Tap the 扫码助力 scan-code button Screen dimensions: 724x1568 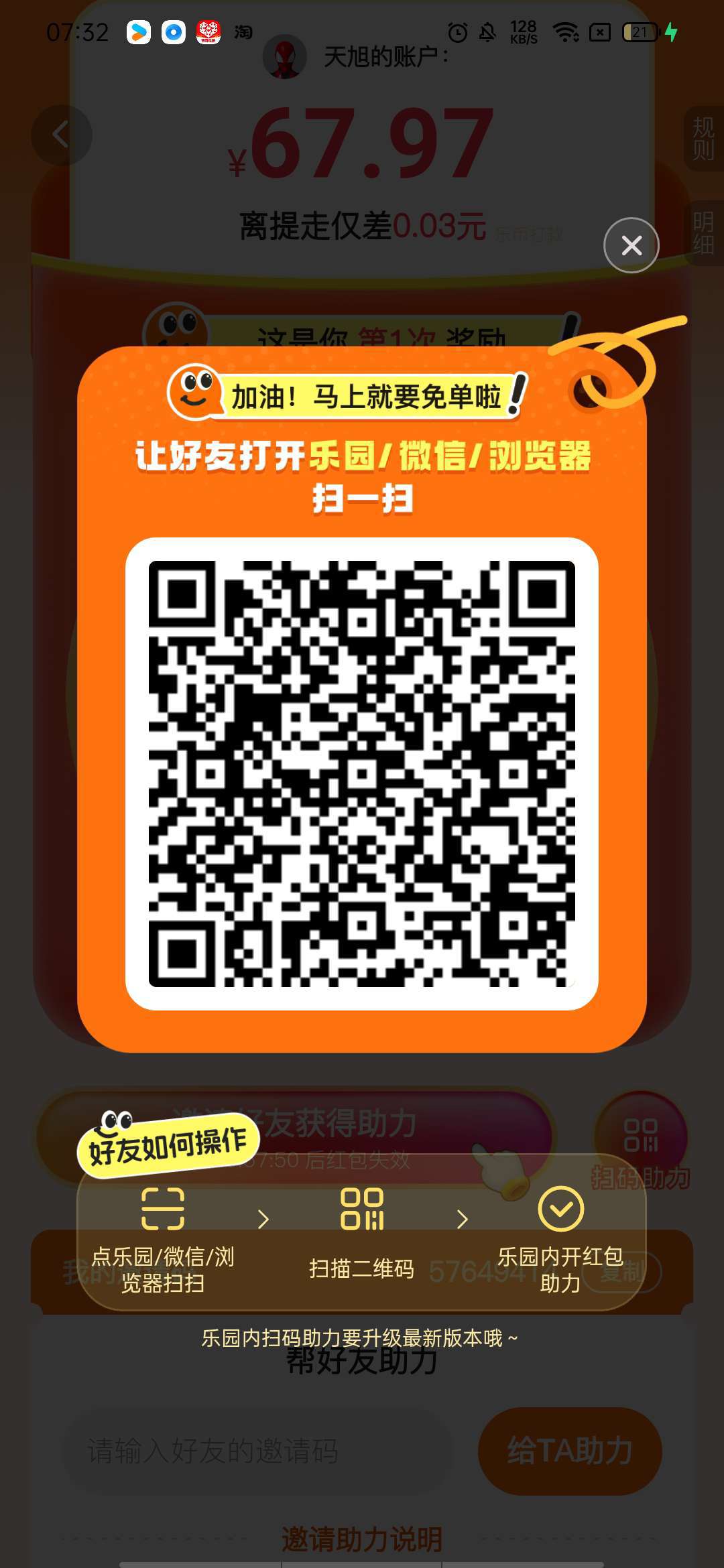[x=641, y=1147]
